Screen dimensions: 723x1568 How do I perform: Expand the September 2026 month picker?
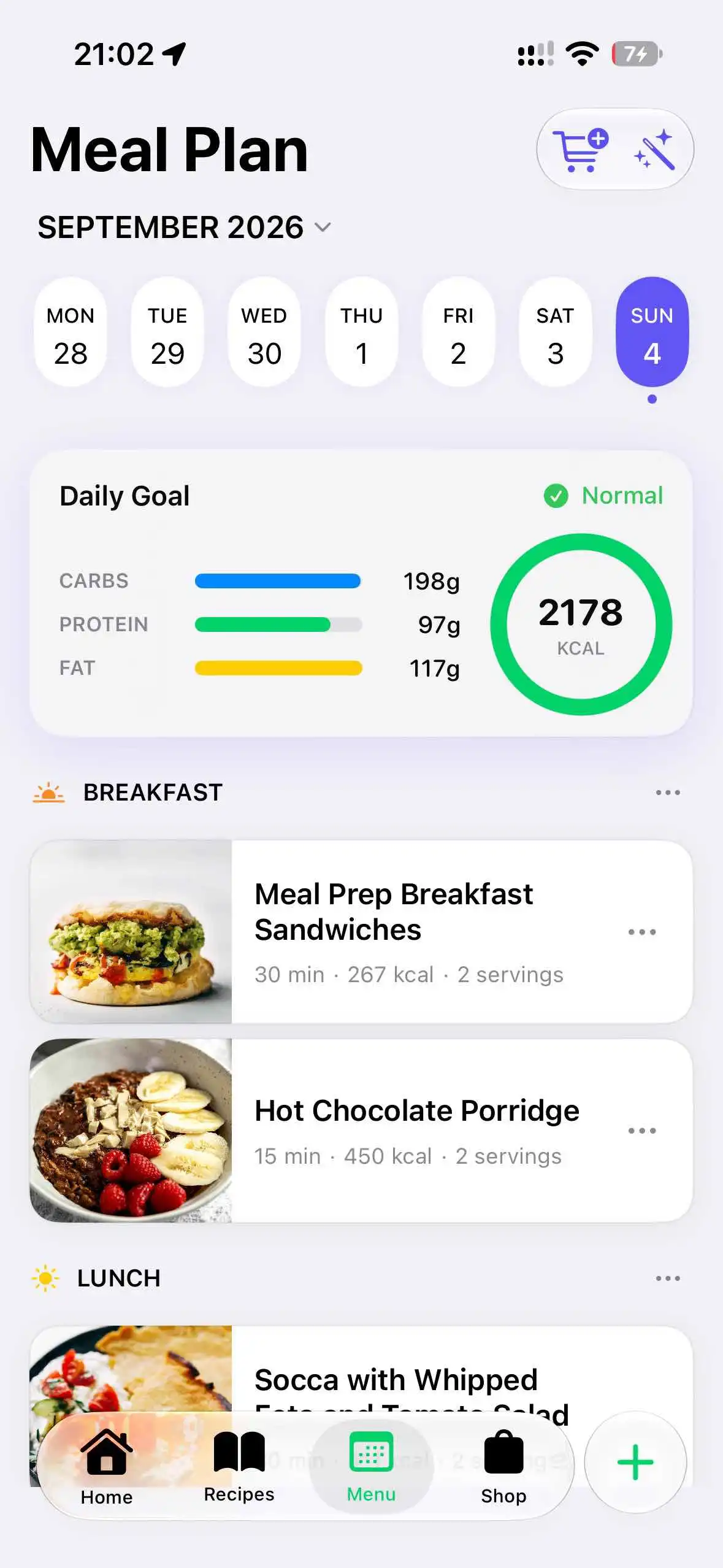click(x=184, y=228)
